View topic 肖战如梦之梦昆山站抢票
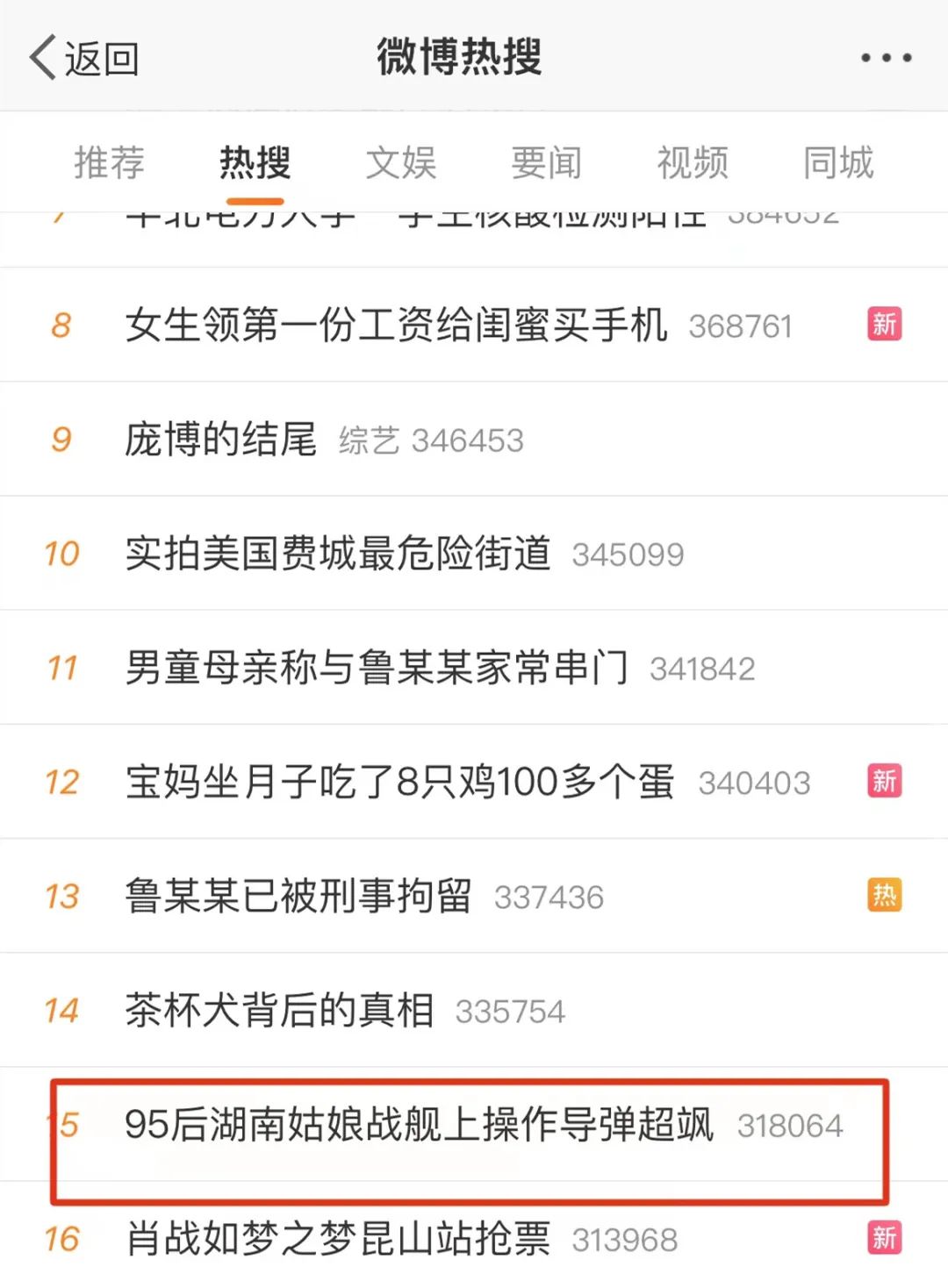 (x=338, y=1239)
